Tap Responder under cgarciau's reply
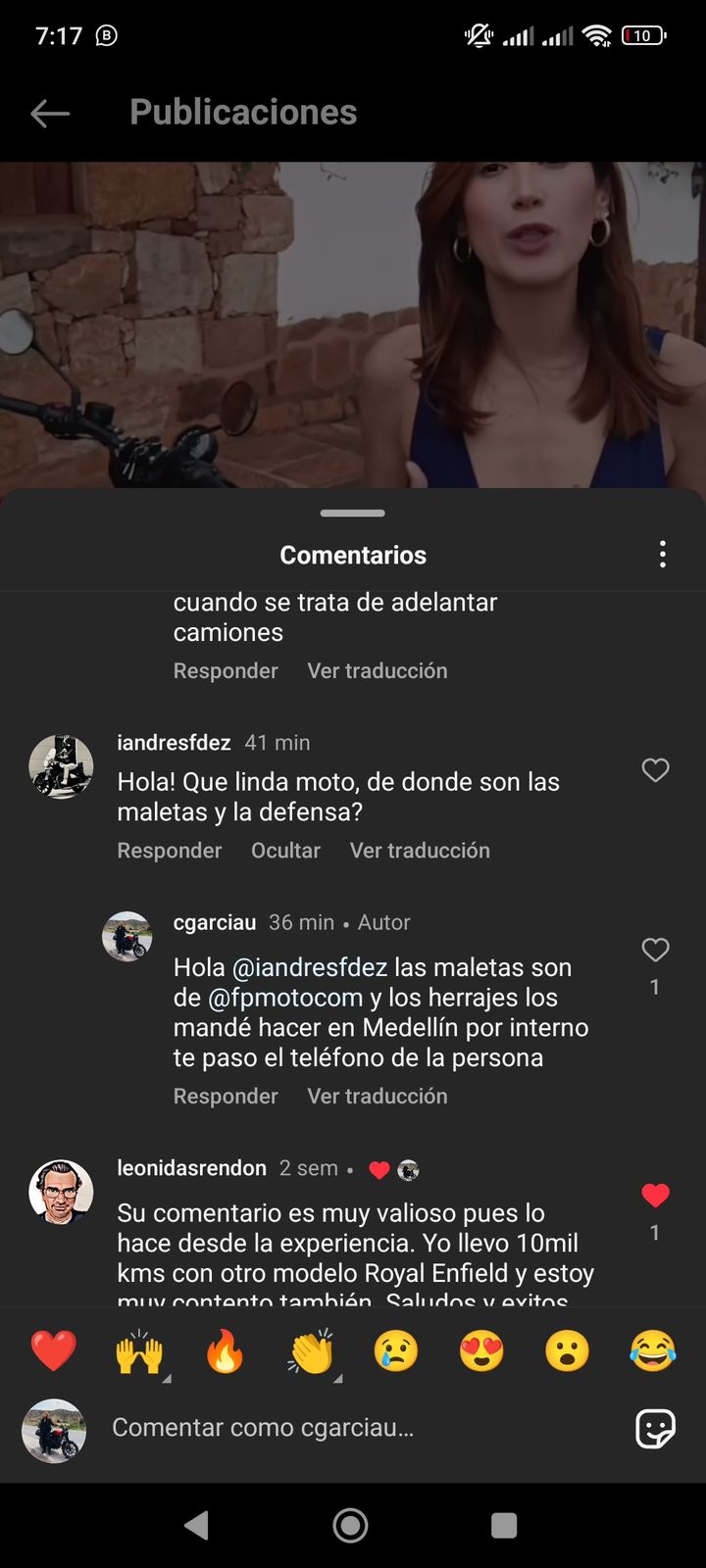Image resolution: width=706 pixels, height=1568 pixels. coord(226,1096)
